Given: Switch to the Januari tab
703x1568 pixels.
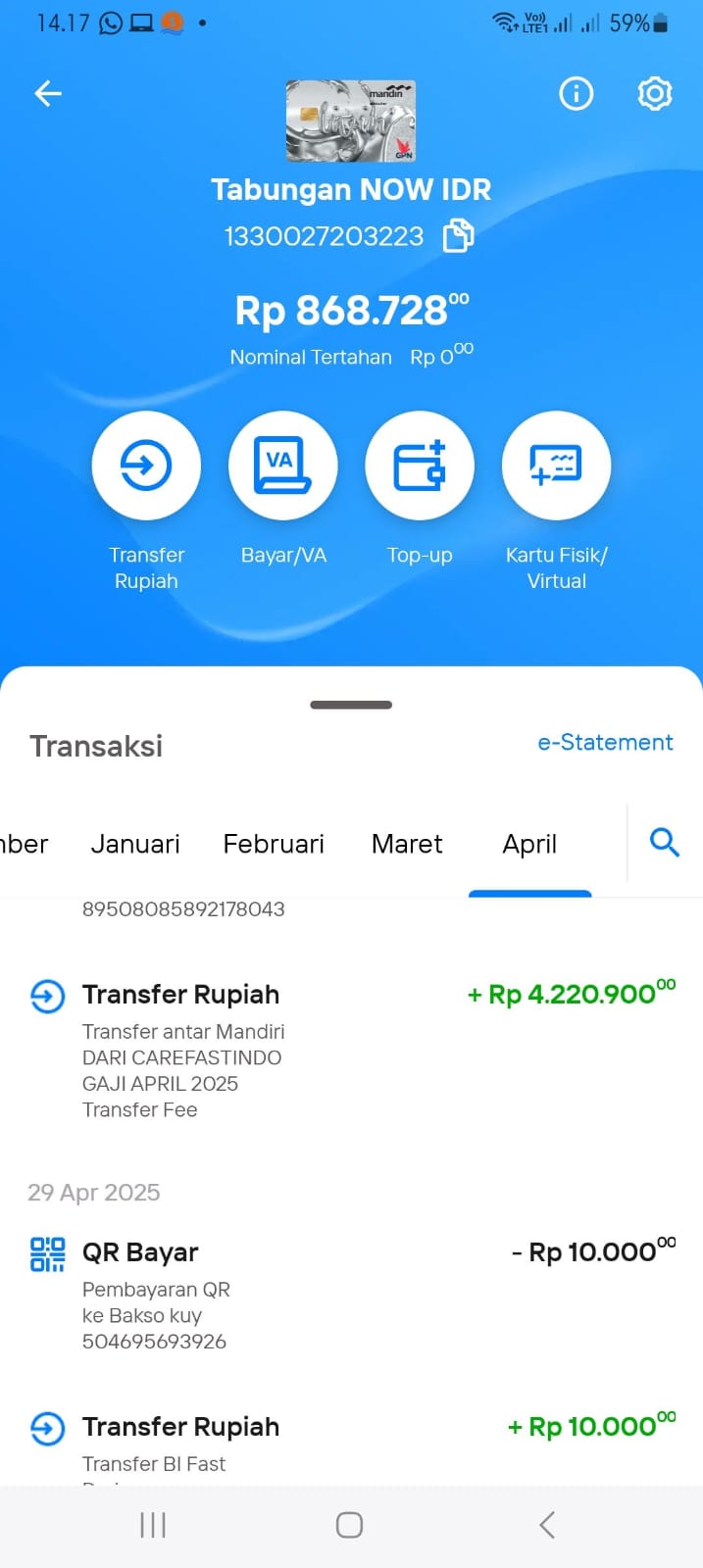Looking at the screenshot, I should tap(135, 844).
